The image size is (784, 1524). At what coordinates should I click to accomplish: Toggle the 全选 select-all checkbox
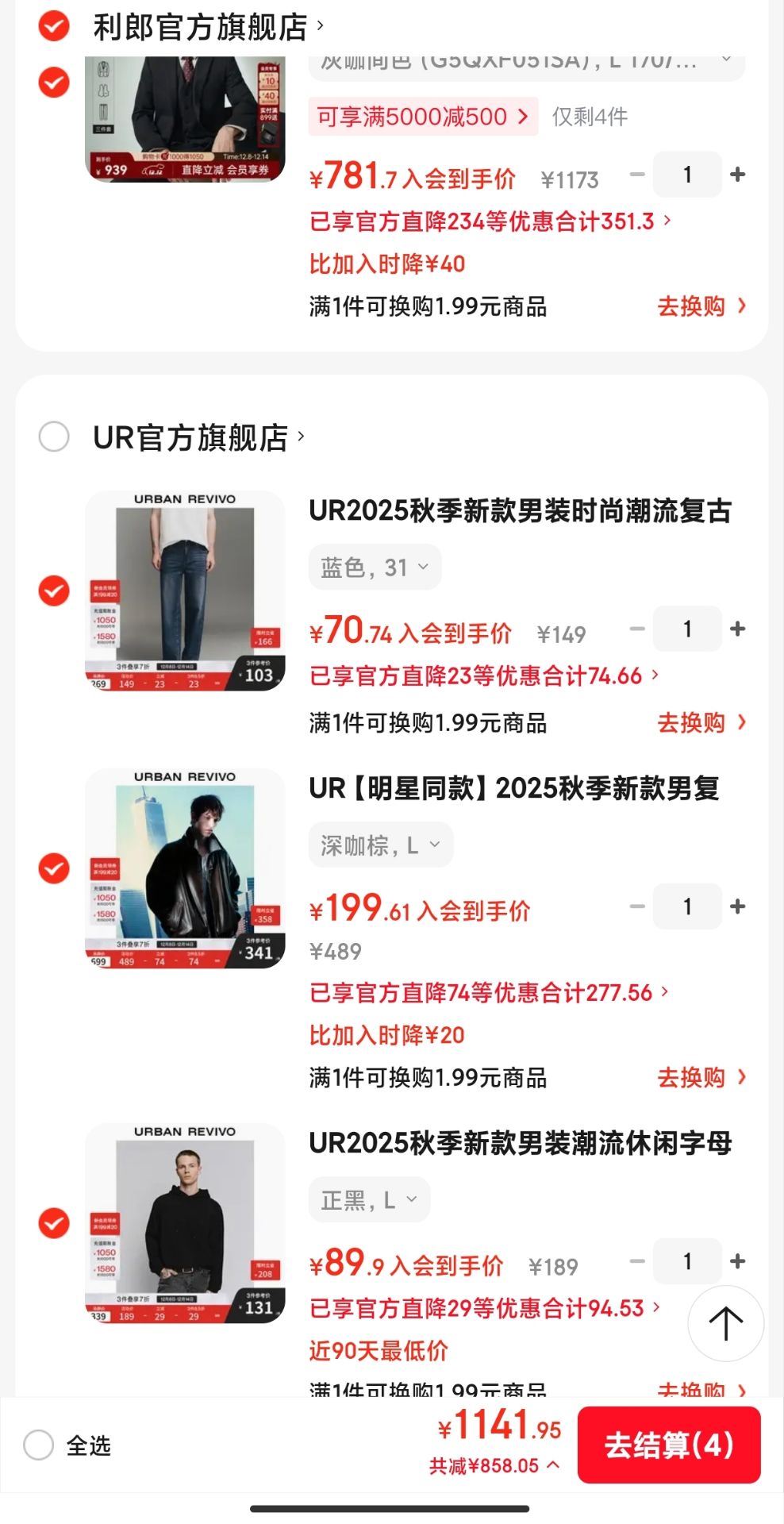pos(39,1445)
